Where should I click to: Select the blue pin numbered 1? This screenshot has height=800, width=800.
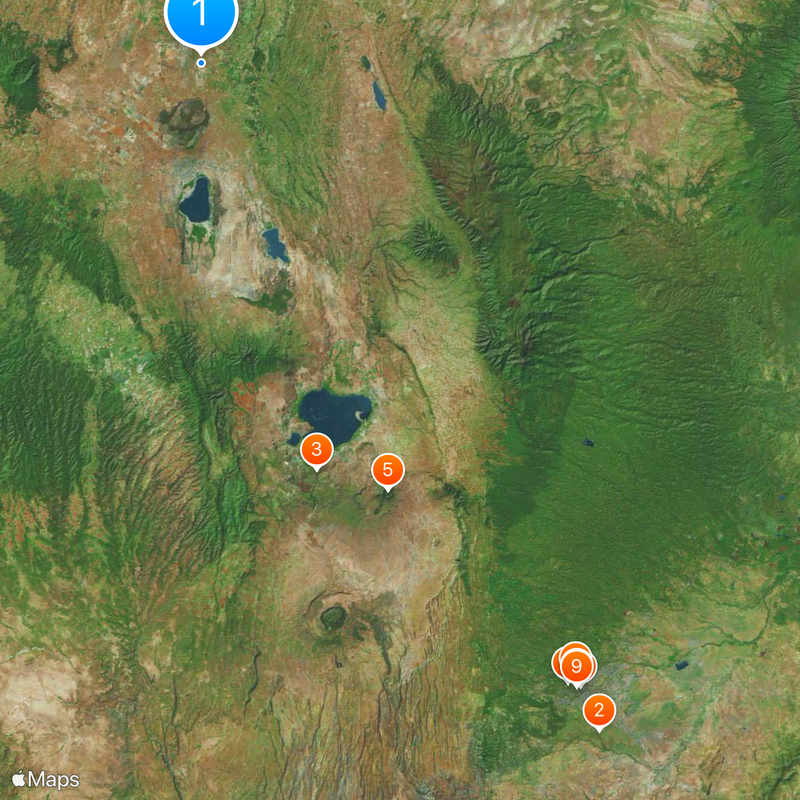coord(201,14)
